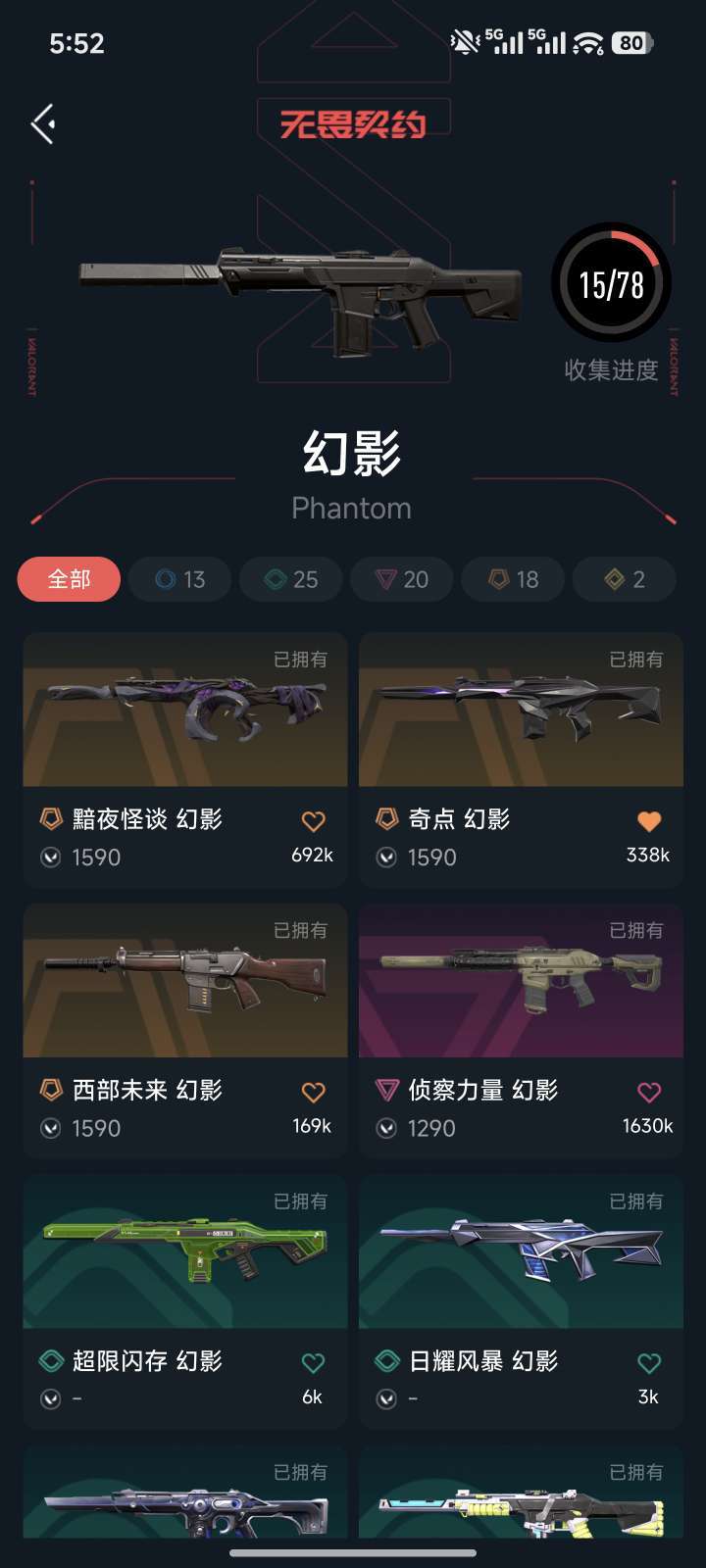Viewport: 706px width, 1568px height.
Task: Like the 黯夜怪谈 幻影 skin
Action: pos(313,821)
